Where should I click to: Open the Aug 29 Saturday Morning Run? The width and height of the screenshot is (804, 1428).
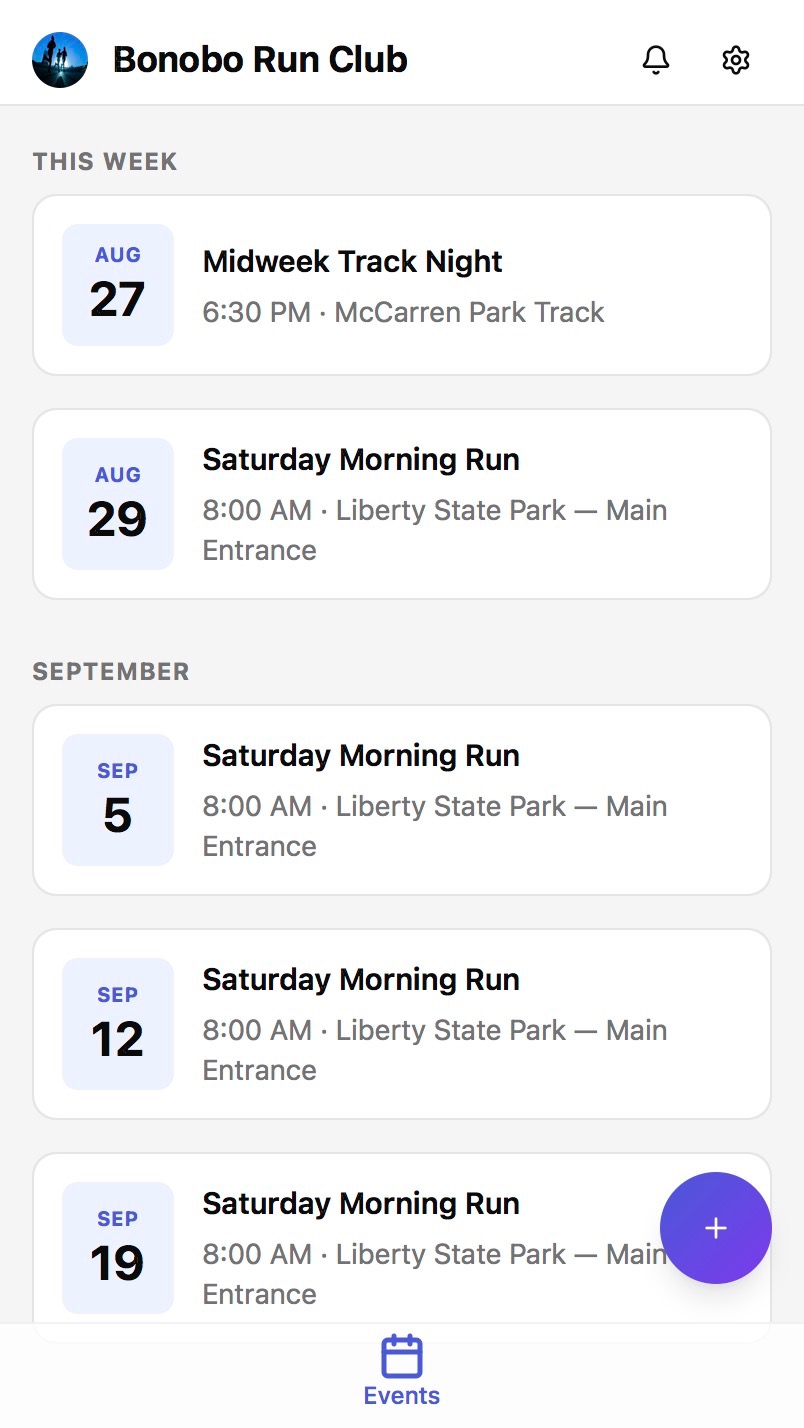(402, 504)
